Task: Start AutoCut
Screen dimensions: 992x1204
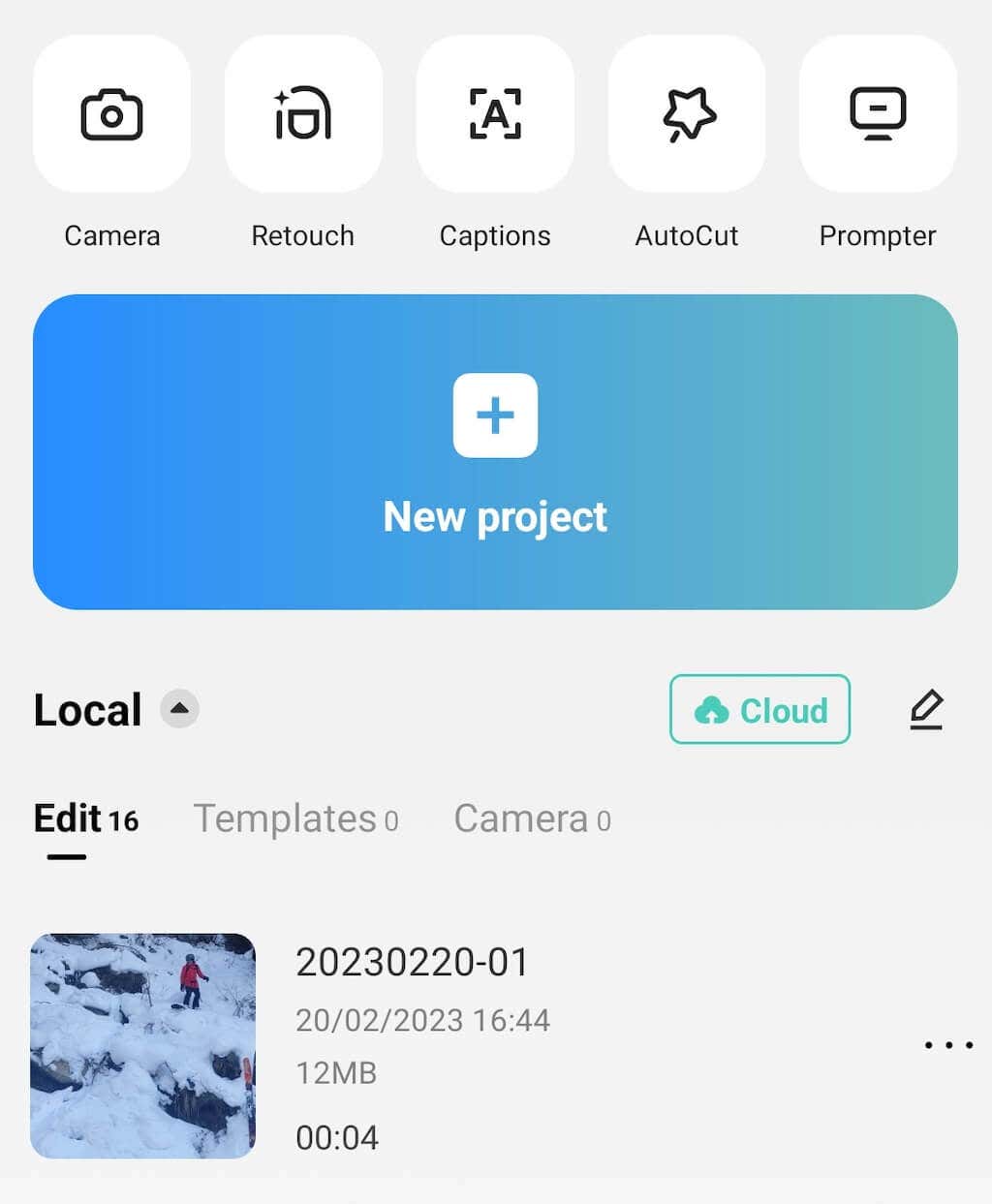Action: tap(687, 114)
